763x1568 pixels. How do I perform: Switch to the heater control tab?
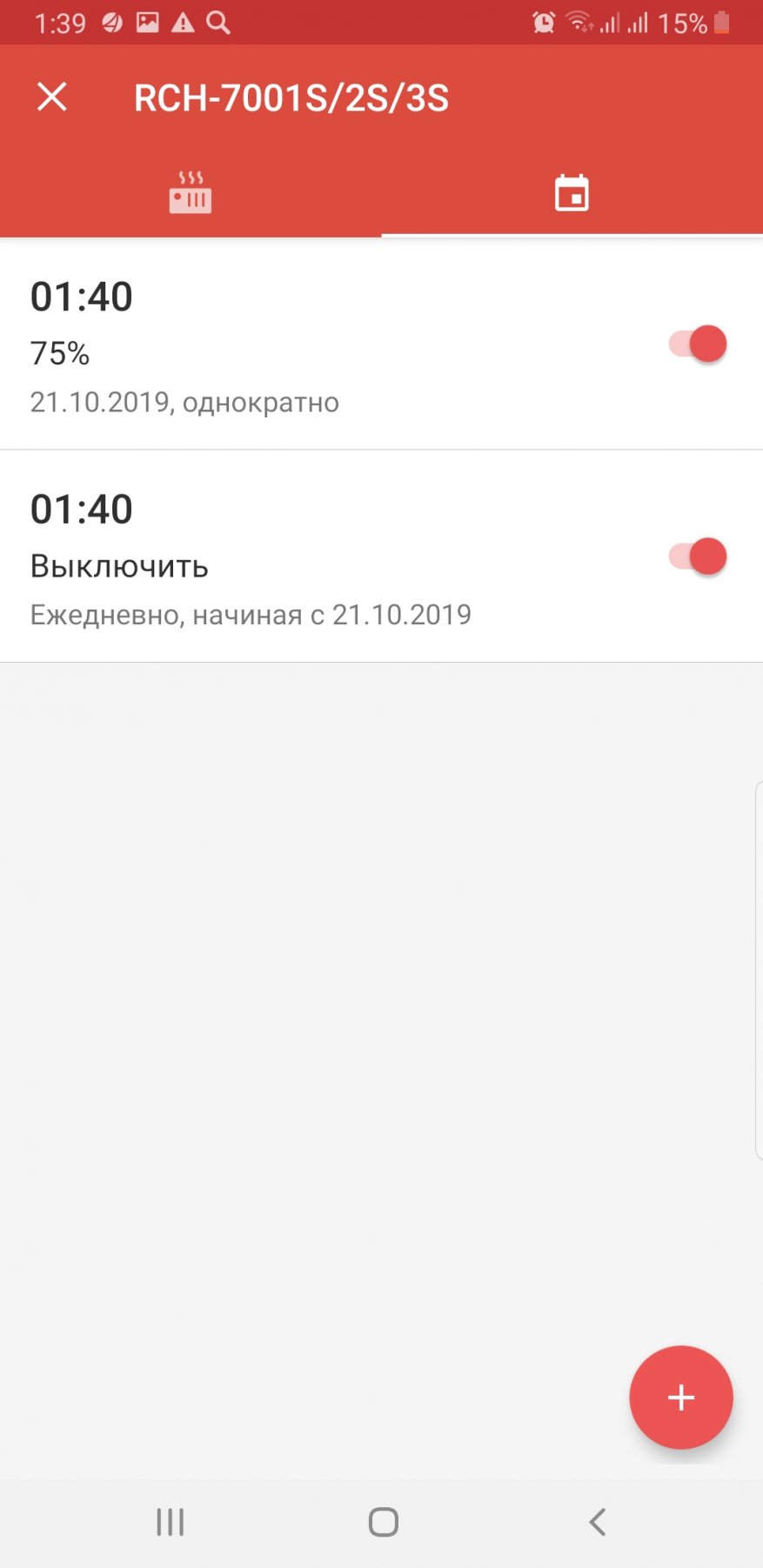click(191, 192)
